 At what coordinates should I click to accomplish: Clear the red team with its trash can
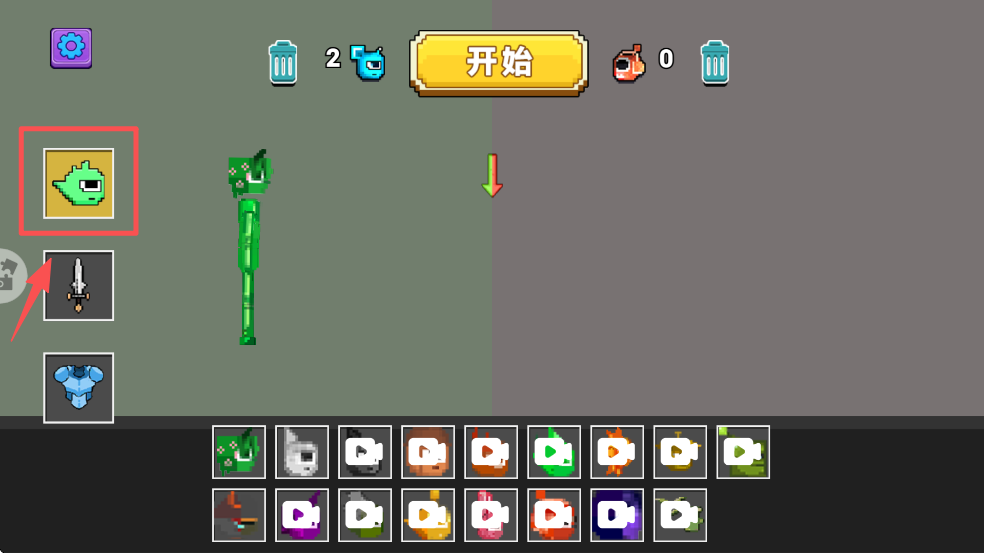[x=714, y=62]
